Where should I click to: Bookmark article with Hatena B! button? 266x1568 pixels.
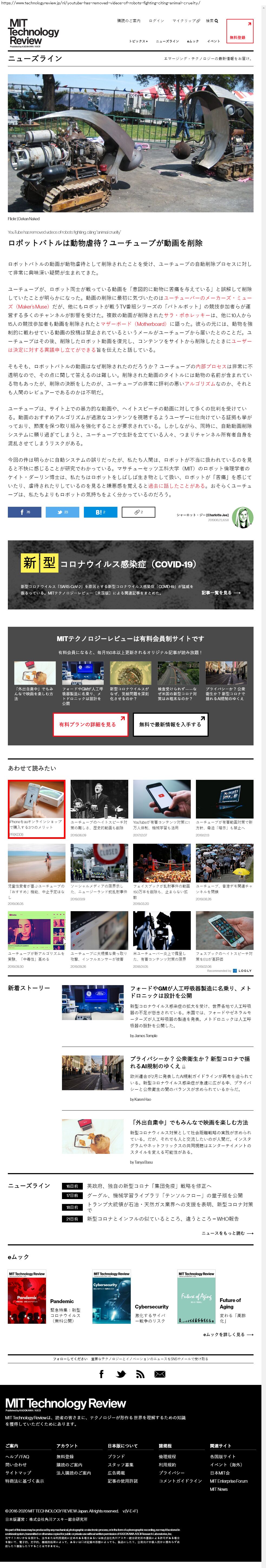(x=100, y=512)
